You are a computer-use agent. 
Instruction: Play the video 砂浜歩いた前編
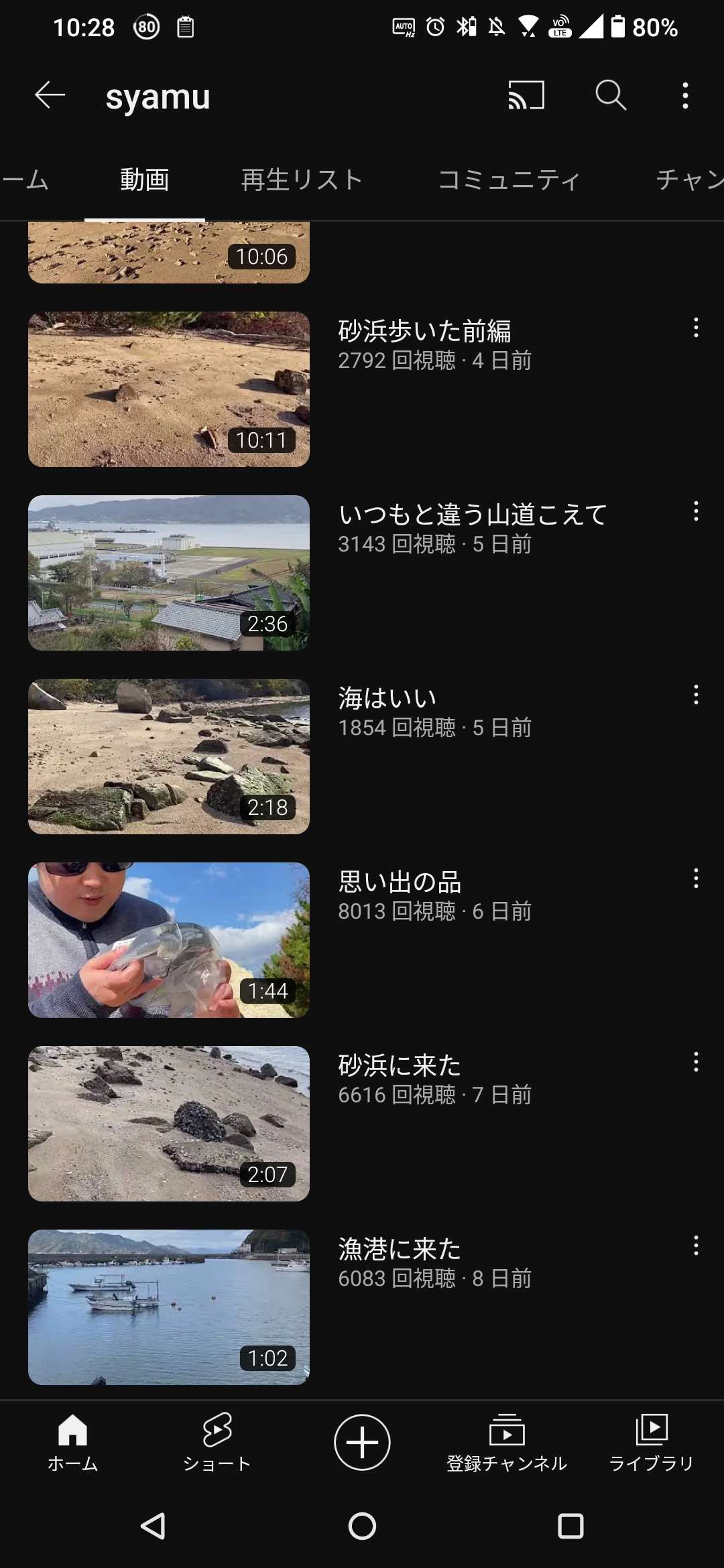pyautogui.click(x=169, y=389)
